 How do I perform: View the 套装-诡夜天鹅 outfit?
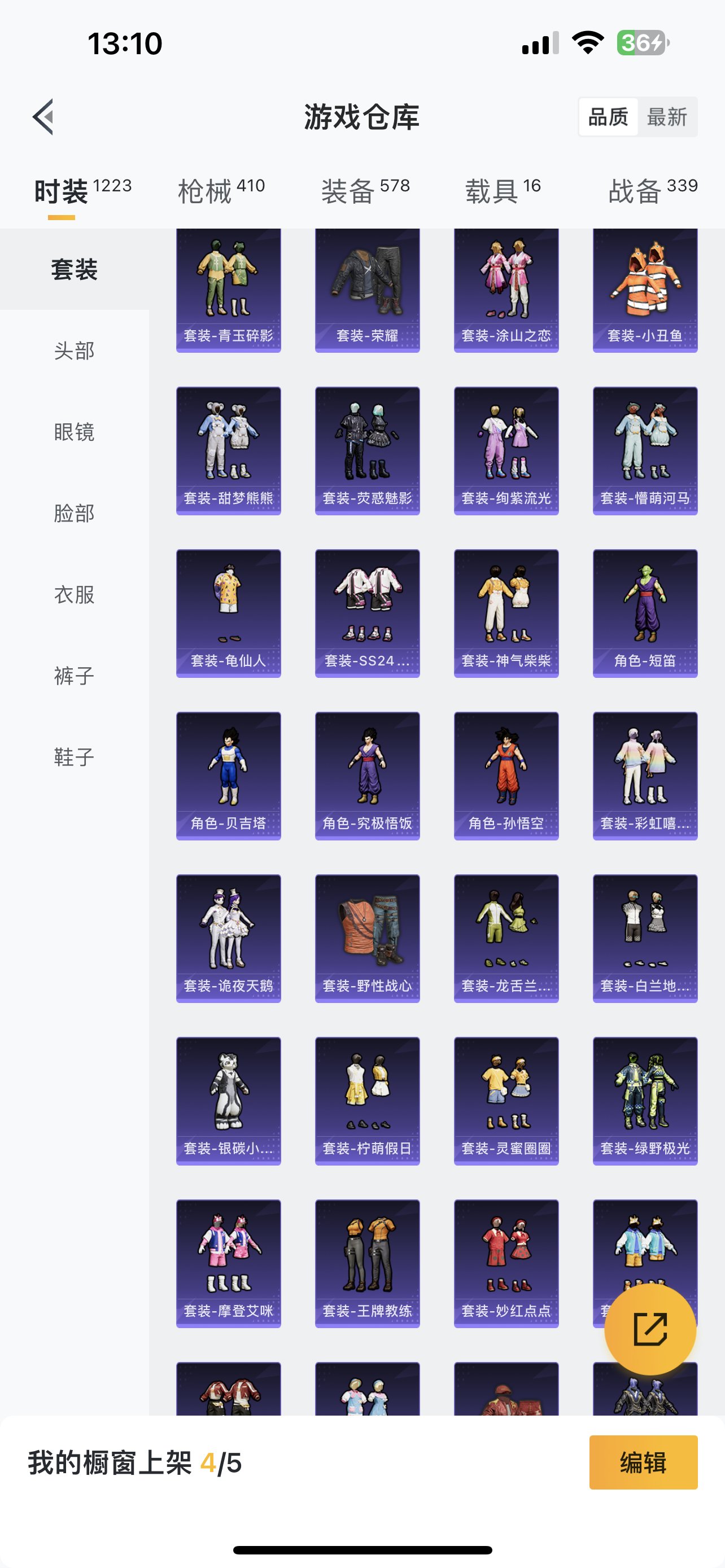(228, 939)
